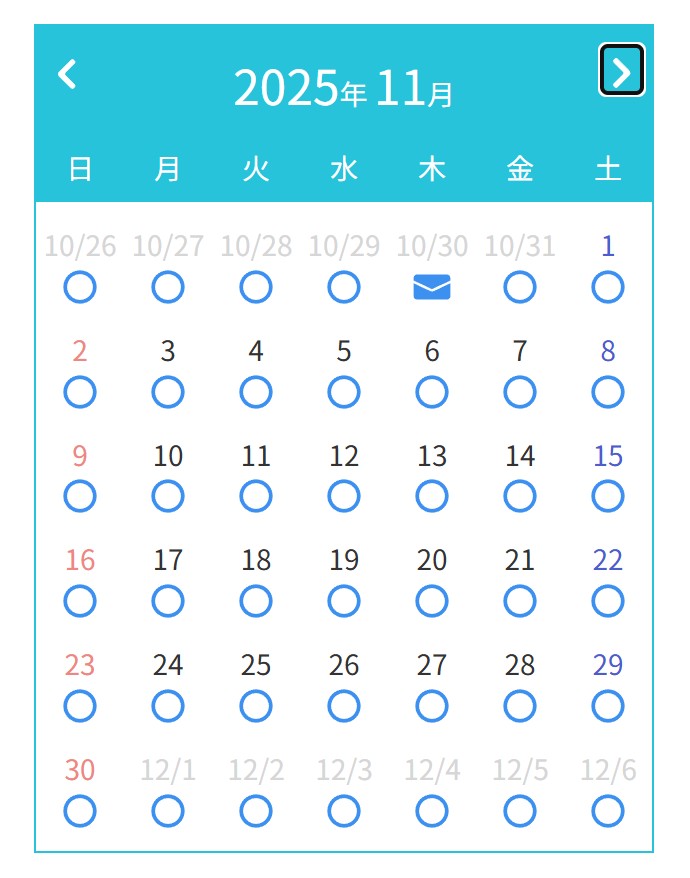Pick November 17 for booking

pos(168,601)
